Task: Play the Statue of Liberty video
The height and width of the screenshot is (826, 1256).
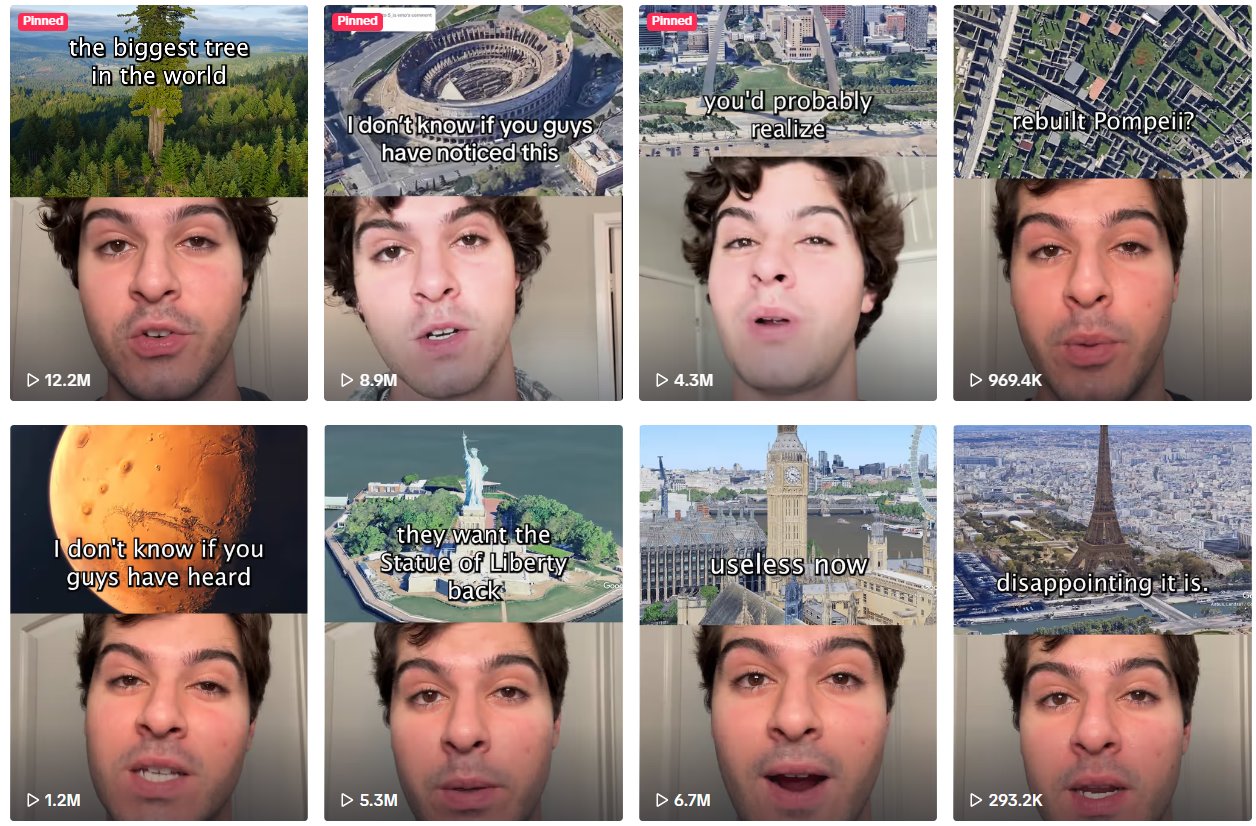Action: tap(473, 623)
